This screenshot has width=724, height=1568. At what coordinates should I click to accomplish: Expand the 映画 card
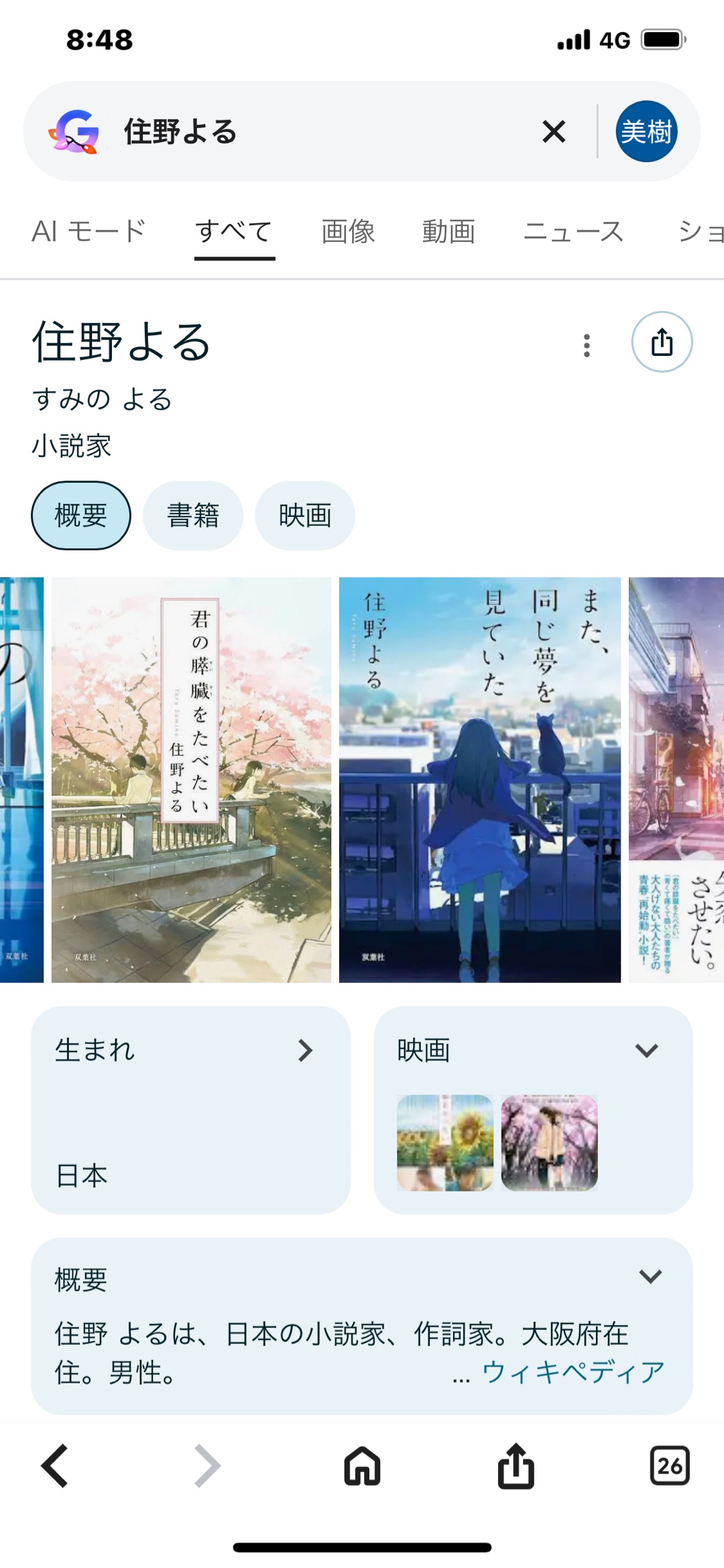(x=646, y=1050)
